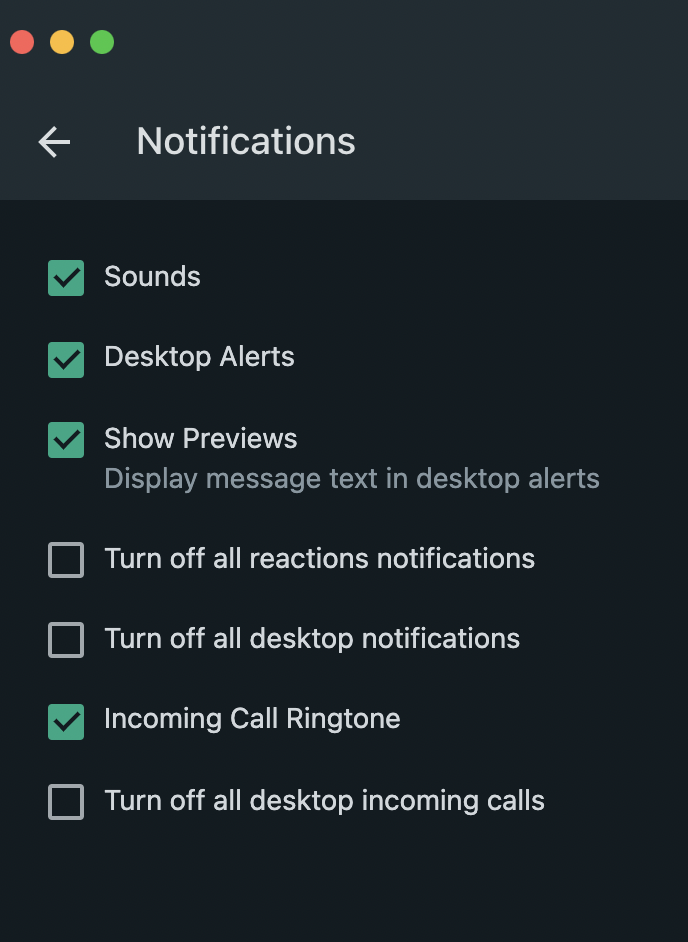Image resolution: width=688 pixels, height=942 pixels.
Task: Check Turn off all reactions notifications
Action: (66, 560)
